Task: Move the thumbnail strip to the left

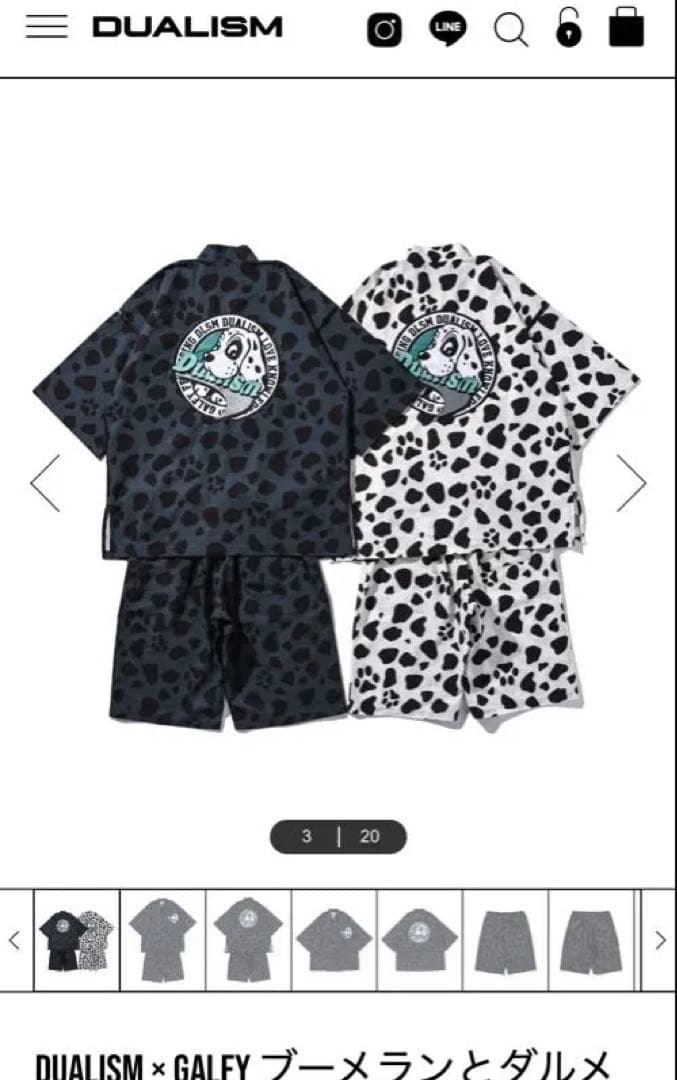Action: click(14, 940)
